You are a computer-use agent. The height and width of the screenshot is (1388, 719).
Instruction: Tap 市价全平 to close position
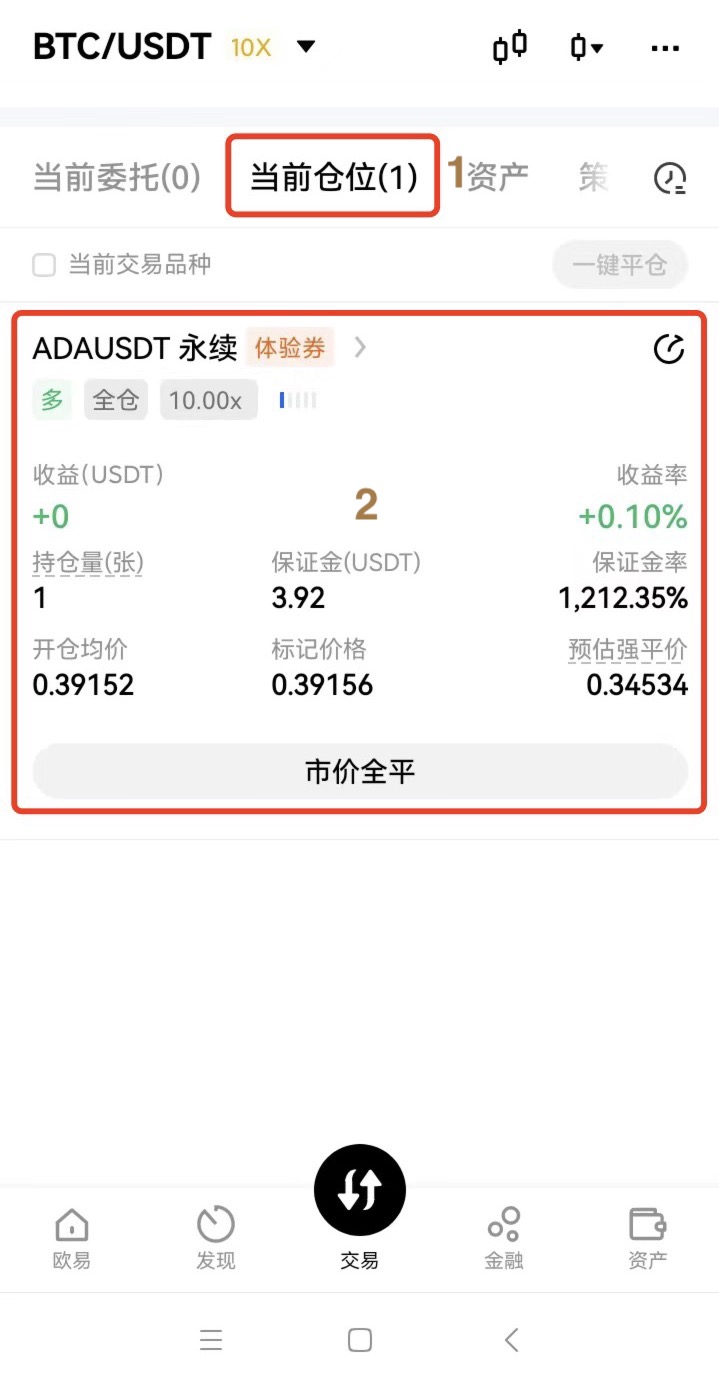(x=360, y=771)
